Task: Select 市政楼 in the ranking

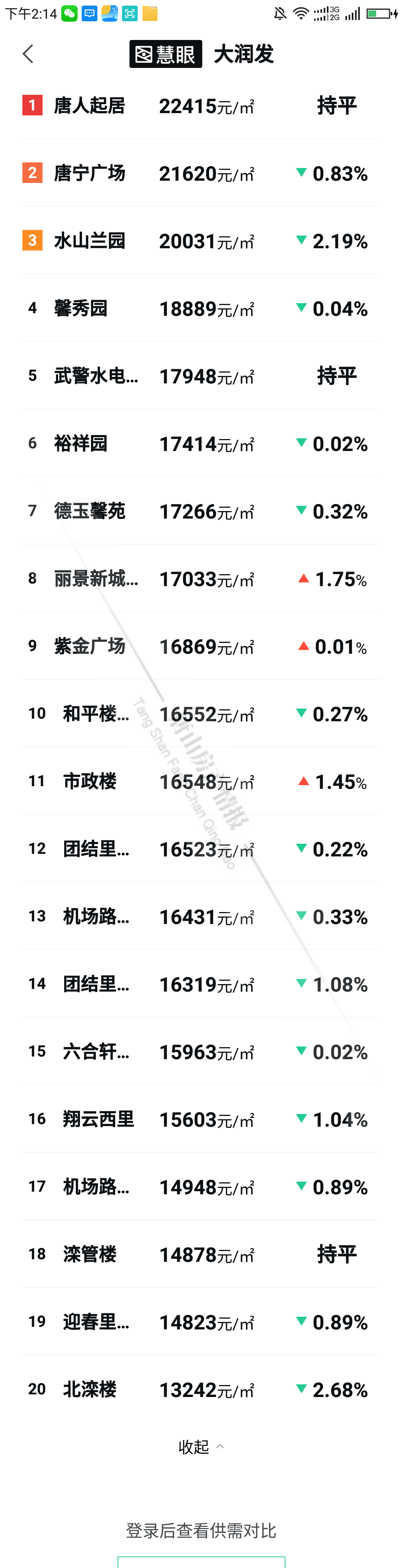Action: coord(90,781)
